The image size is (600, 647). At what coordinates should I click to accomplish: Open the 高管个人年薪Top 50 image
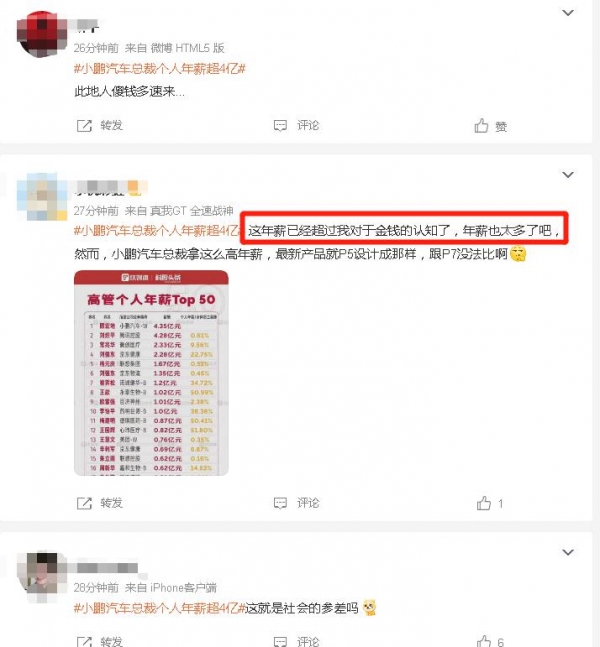(x=151, y=373)
